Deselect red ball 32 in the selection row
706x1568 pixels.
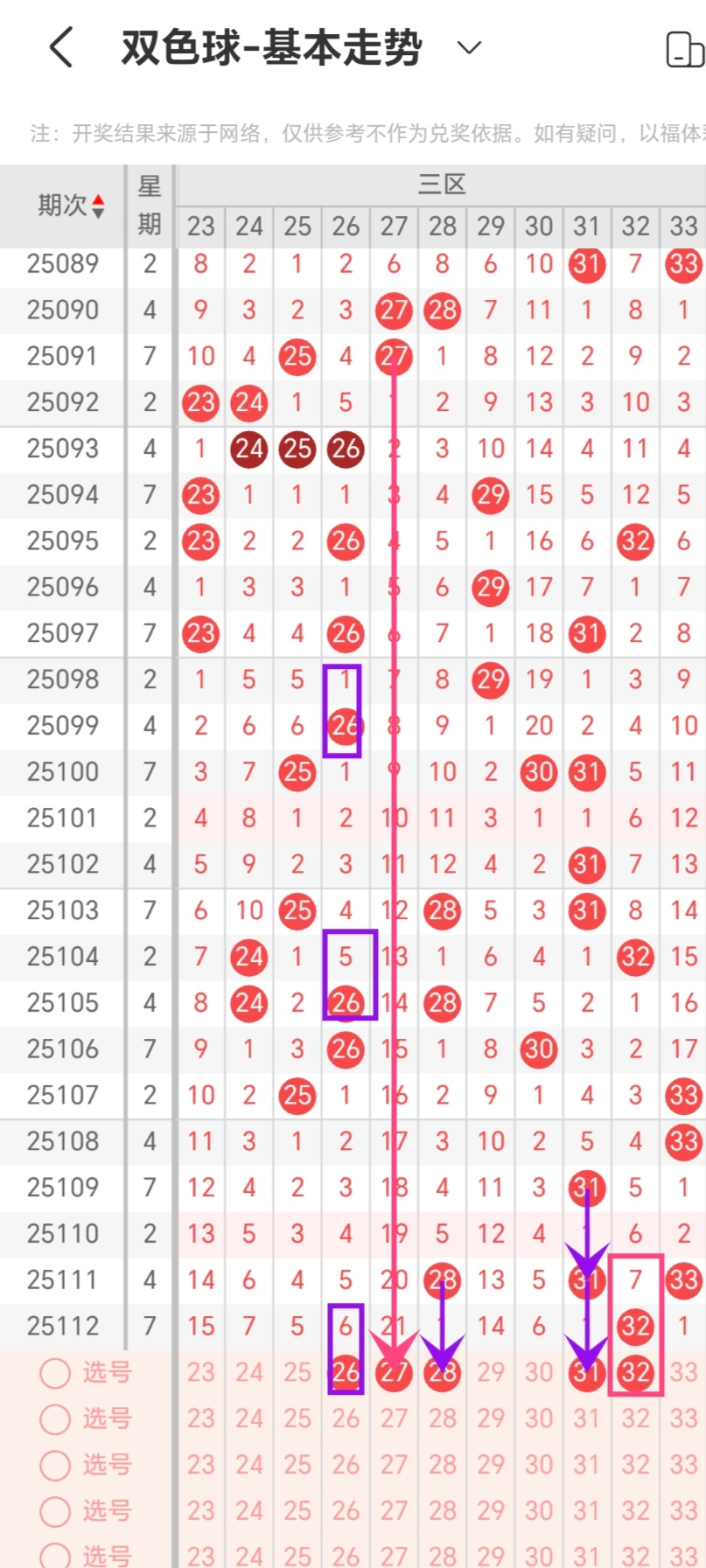pyautogui.click(x=635, y=1373)
